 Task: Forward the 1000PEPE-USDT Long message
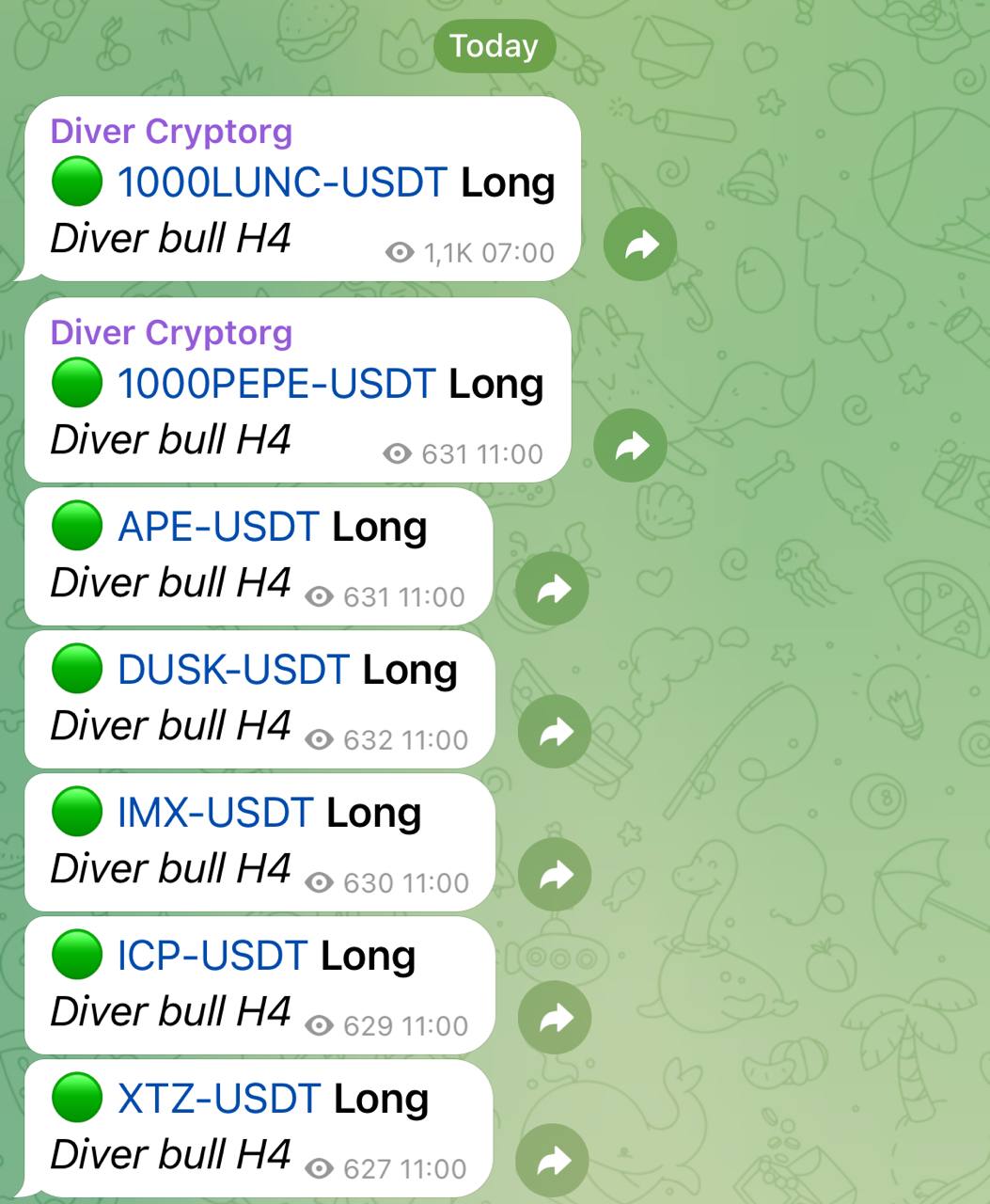point(631,446)
